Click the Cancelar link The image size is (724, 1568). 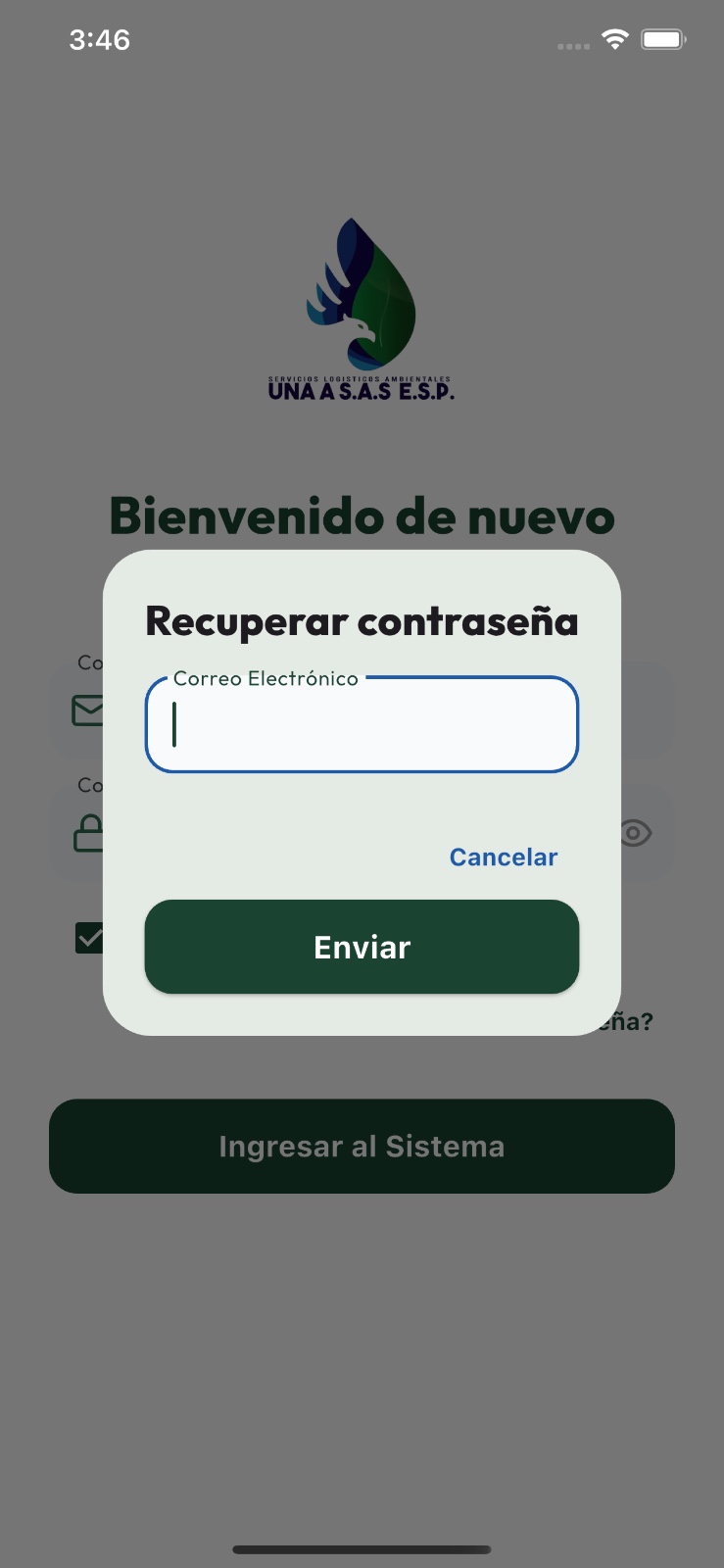pos(503,857)
